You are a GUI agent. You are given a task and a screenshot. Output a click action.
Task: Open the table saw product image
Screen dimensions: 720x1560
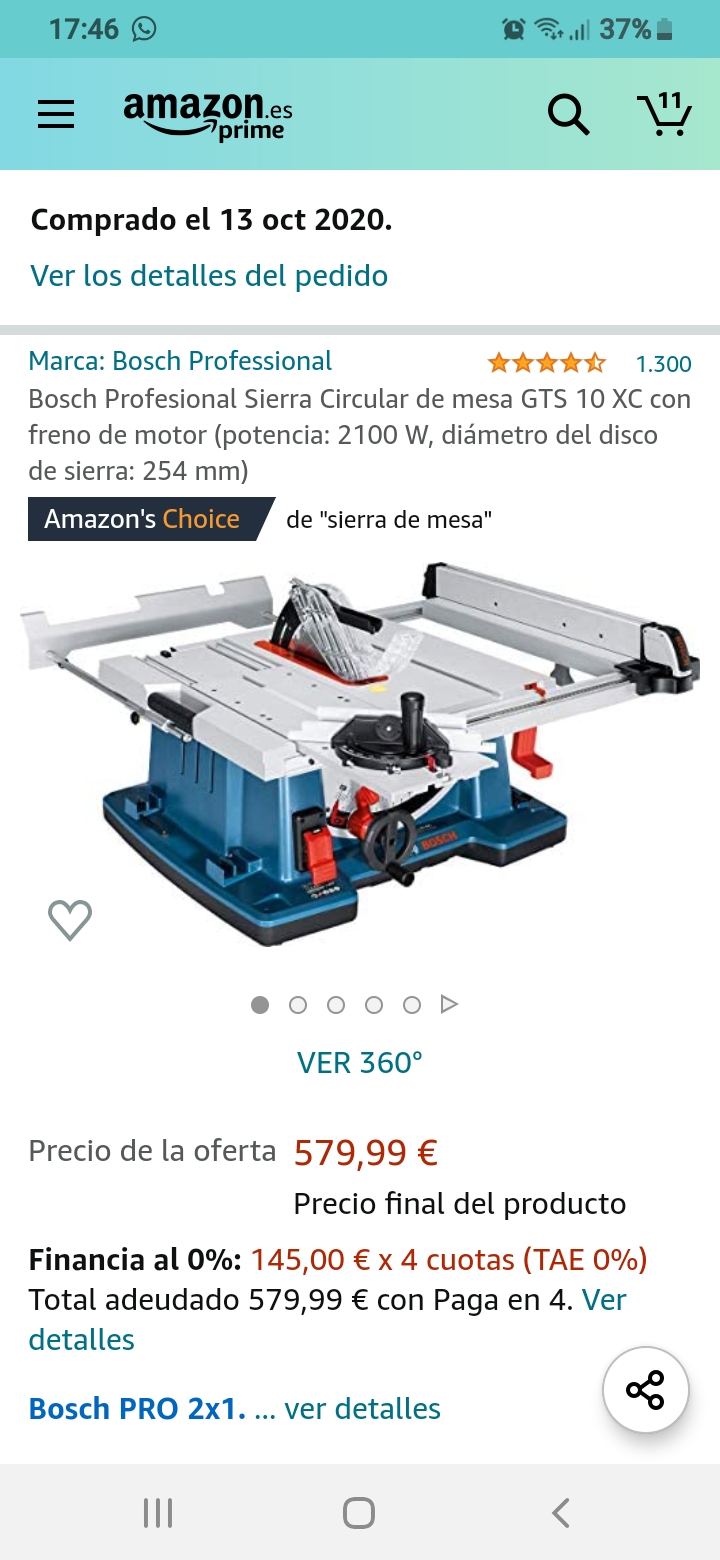coord(360,752)
